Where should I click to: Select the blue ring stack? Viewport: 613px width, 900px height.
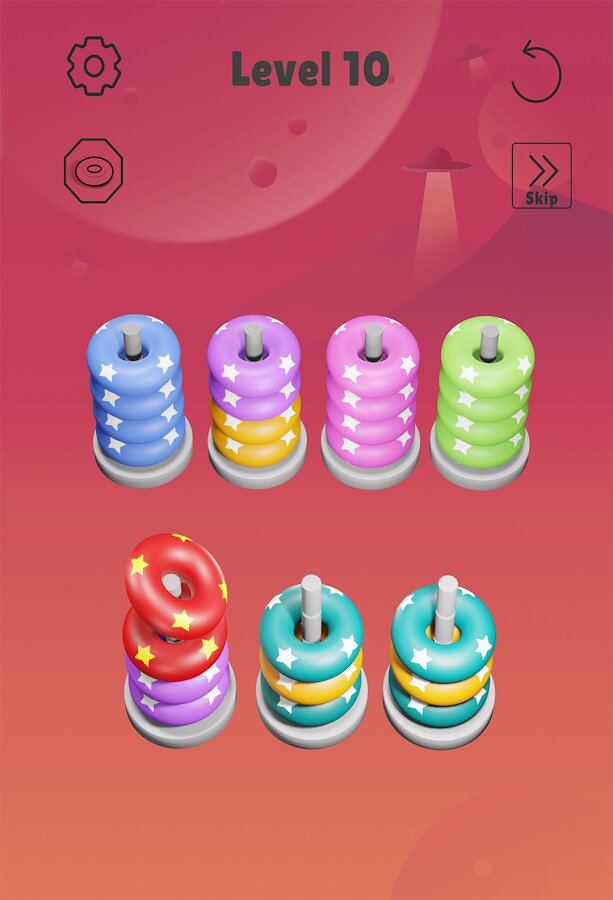(135, 400)
